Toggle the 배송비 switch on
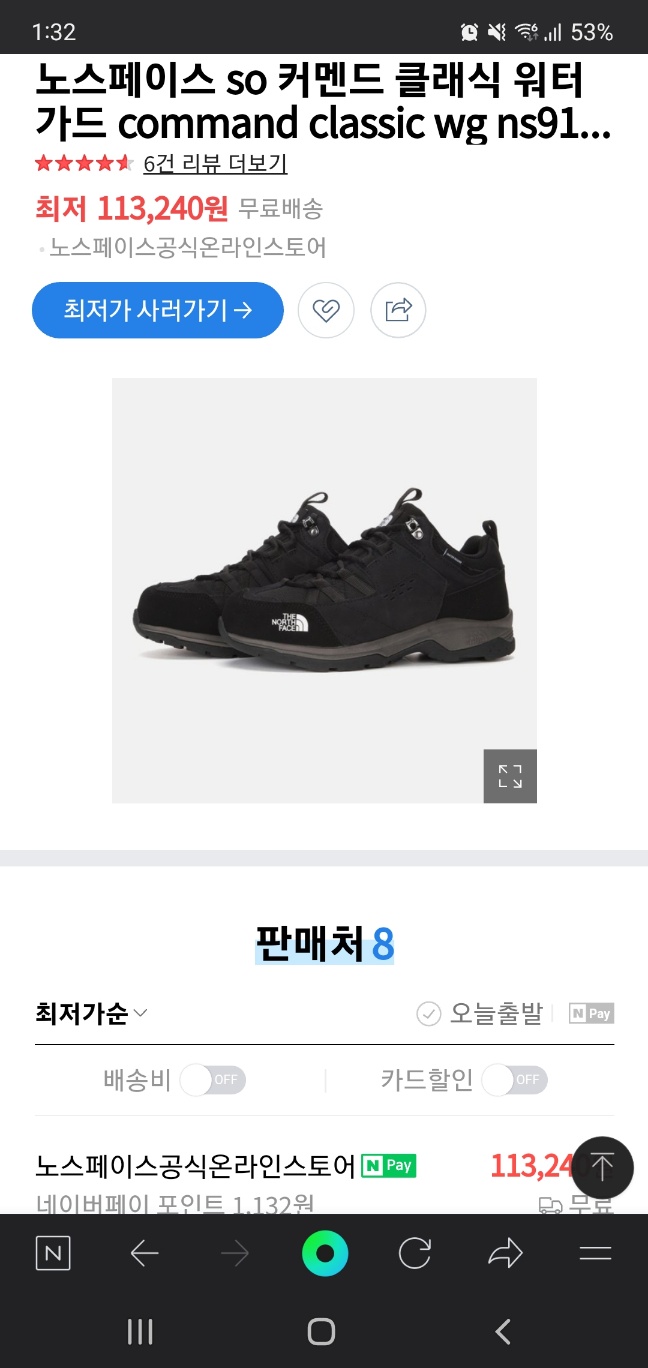Viewport: 648px width, 1368px height. point(212,1080)
